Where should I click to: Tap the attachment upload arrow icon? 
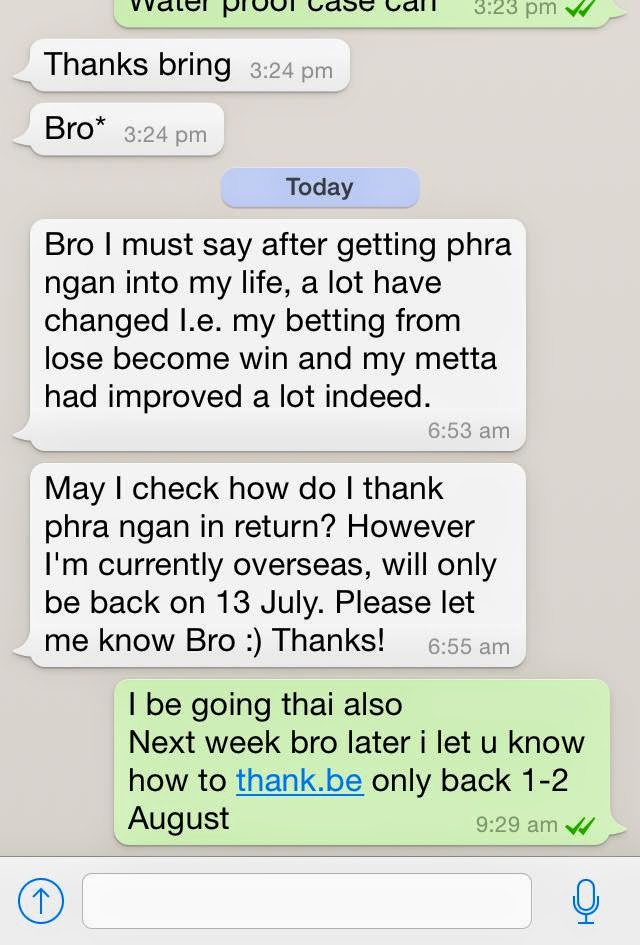(x=42, y=902)
